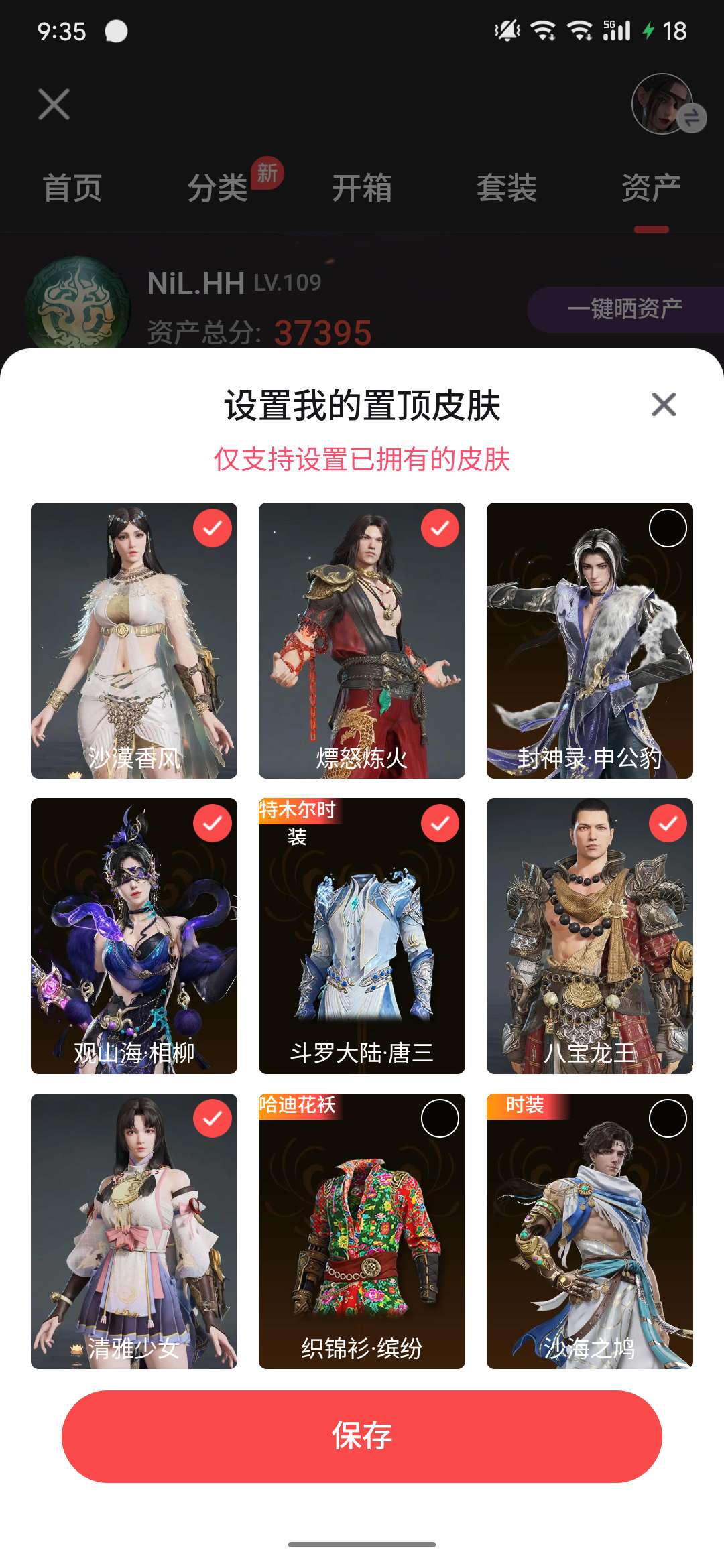Unpin the 清雅少女 skin
724x1568 pixels.
click(213, 1118)
